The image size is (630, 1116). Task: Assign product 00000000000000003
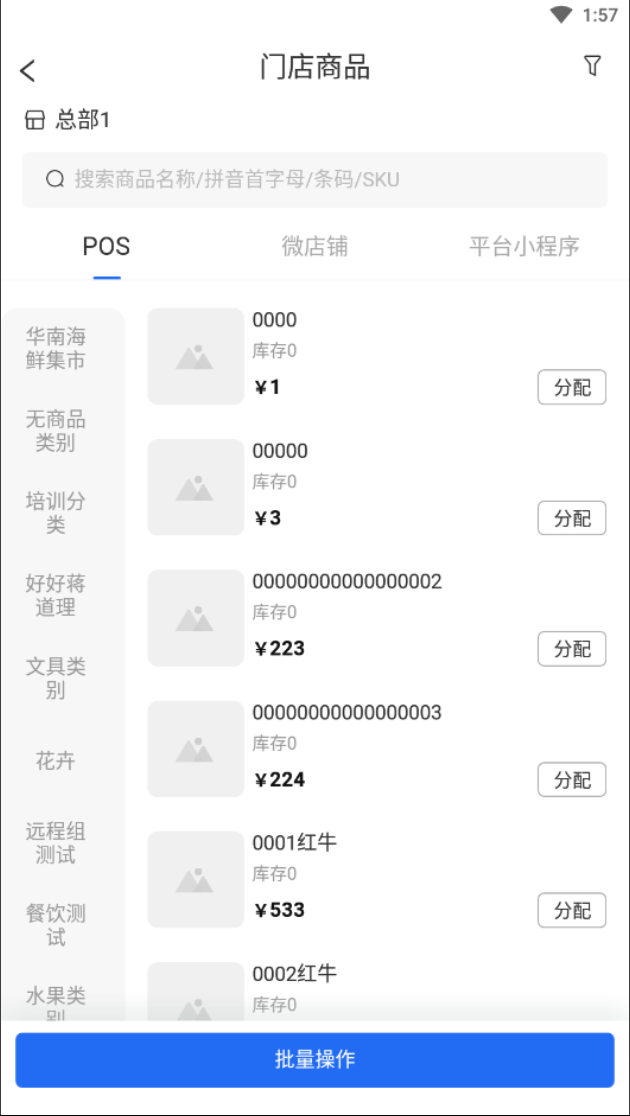click(x=572, y=780)
